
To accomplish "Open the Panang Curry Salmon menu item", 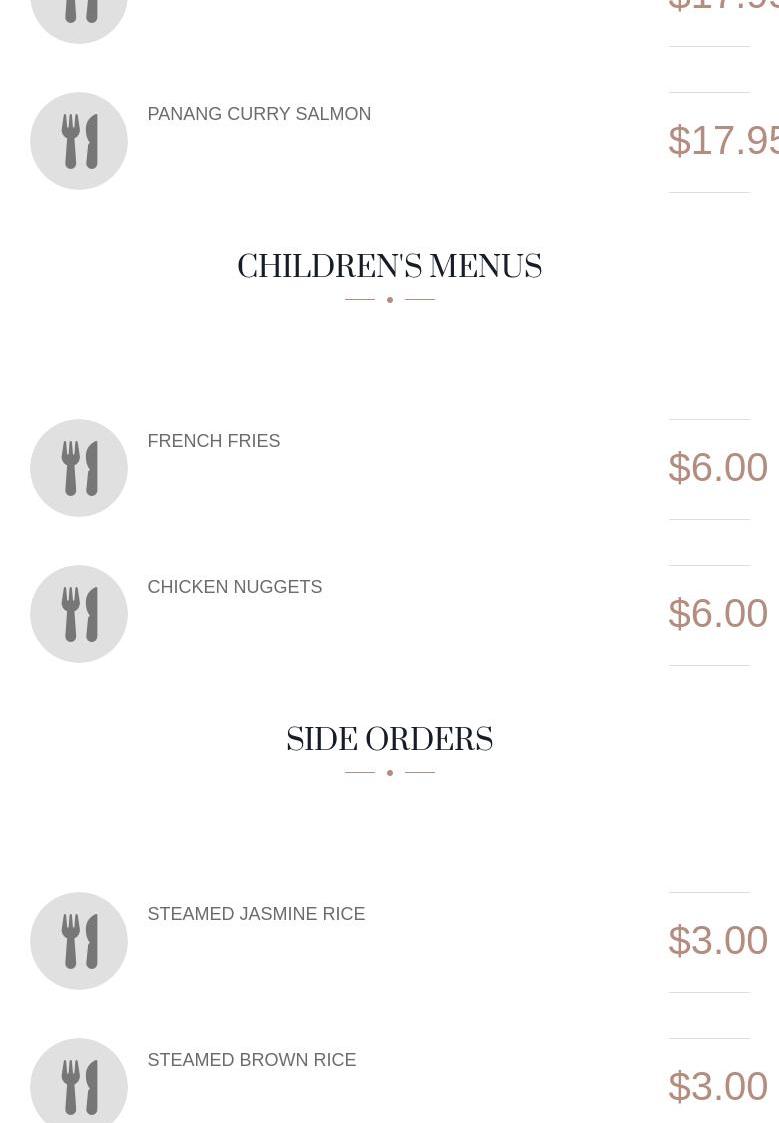I will click(x=259, y=114).
